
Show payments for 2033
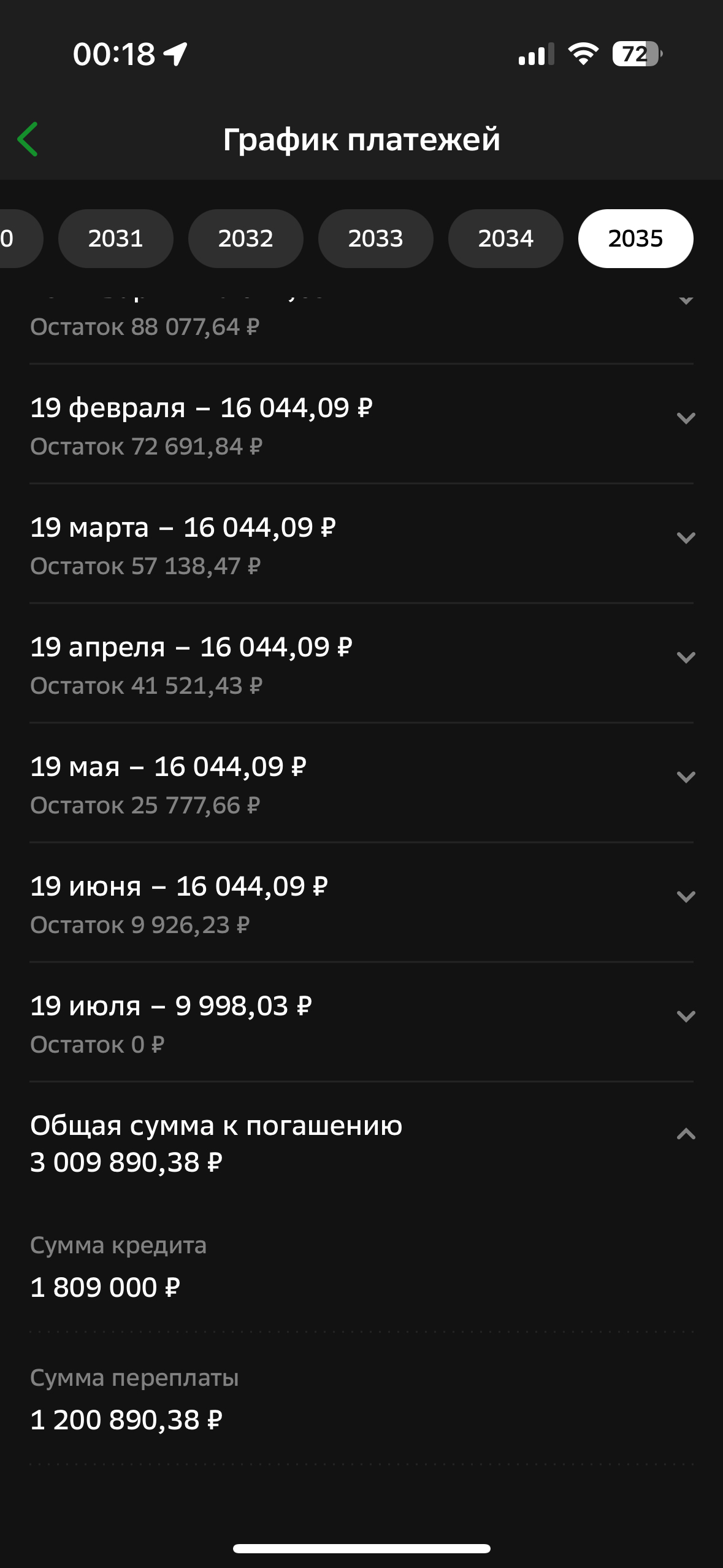[x=375, y=239]
